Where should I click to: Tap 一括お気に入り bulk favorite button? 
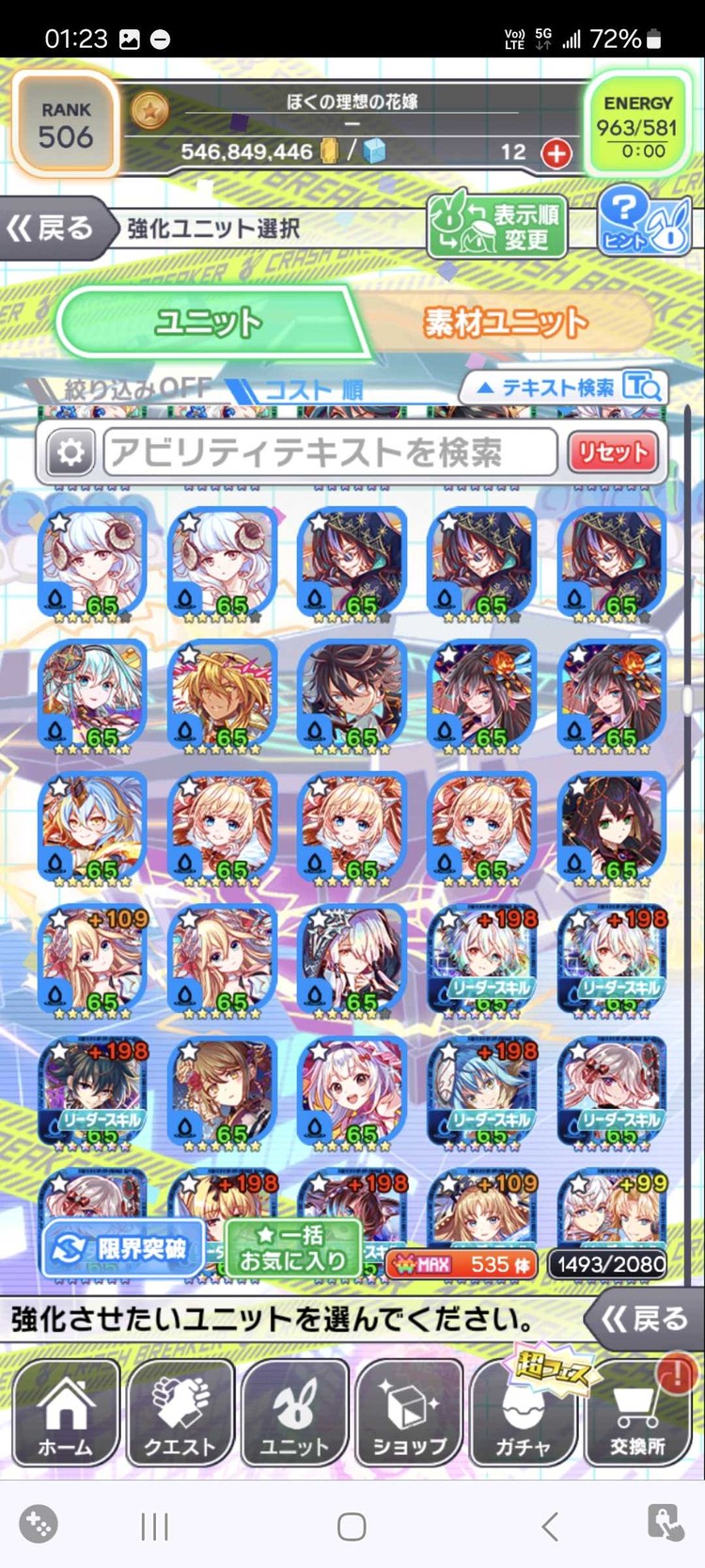pos(293,1248)
